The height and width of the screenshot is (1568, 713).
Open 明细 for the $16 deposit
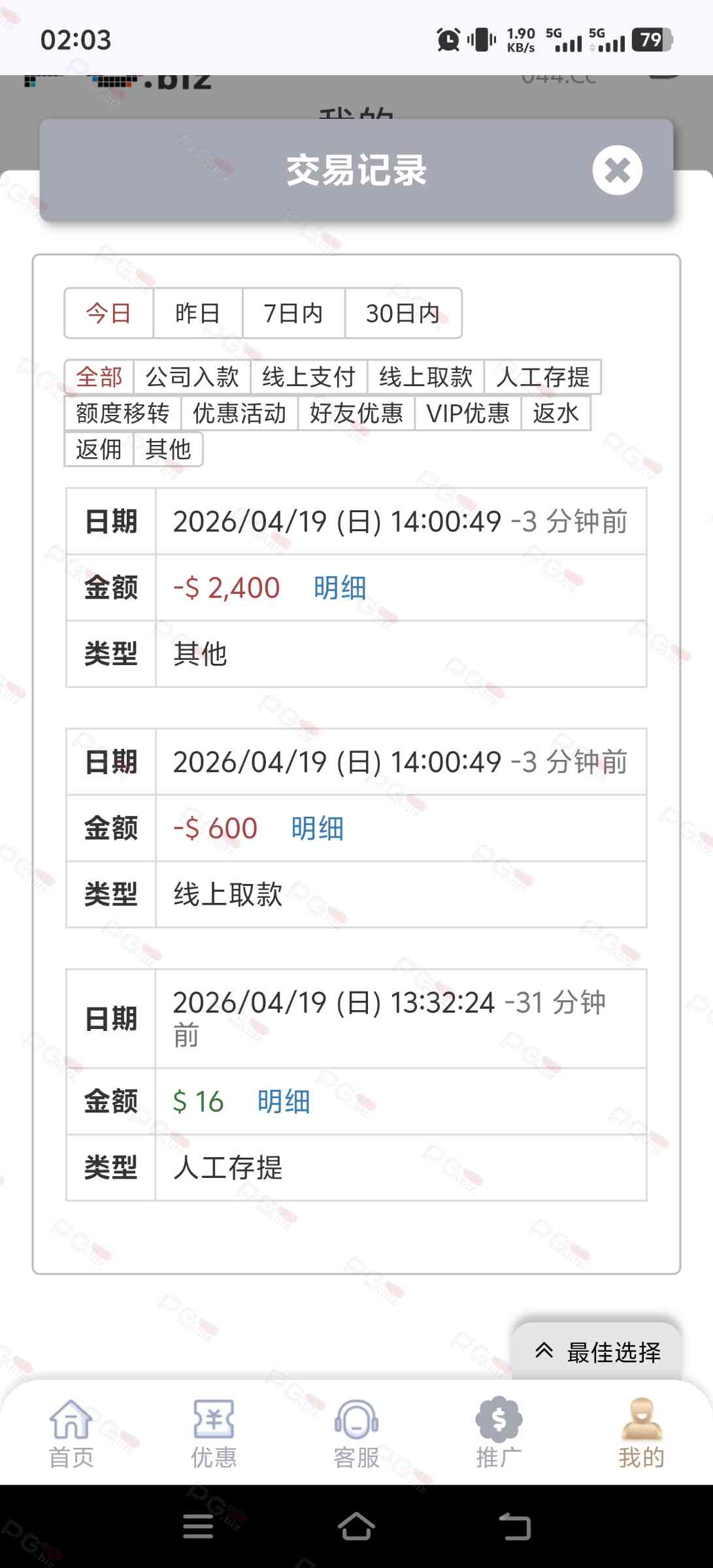pyautogui.click(x=284, y=1102)
